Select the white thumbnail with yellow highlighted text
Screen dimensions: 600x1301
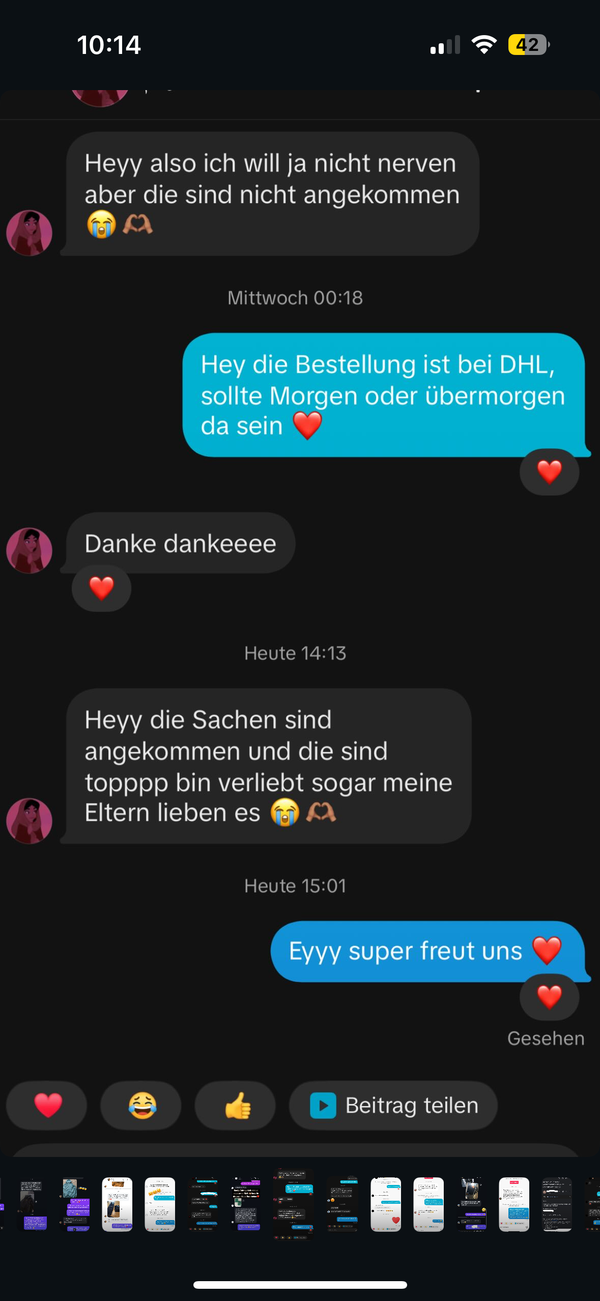[160, 1203]
